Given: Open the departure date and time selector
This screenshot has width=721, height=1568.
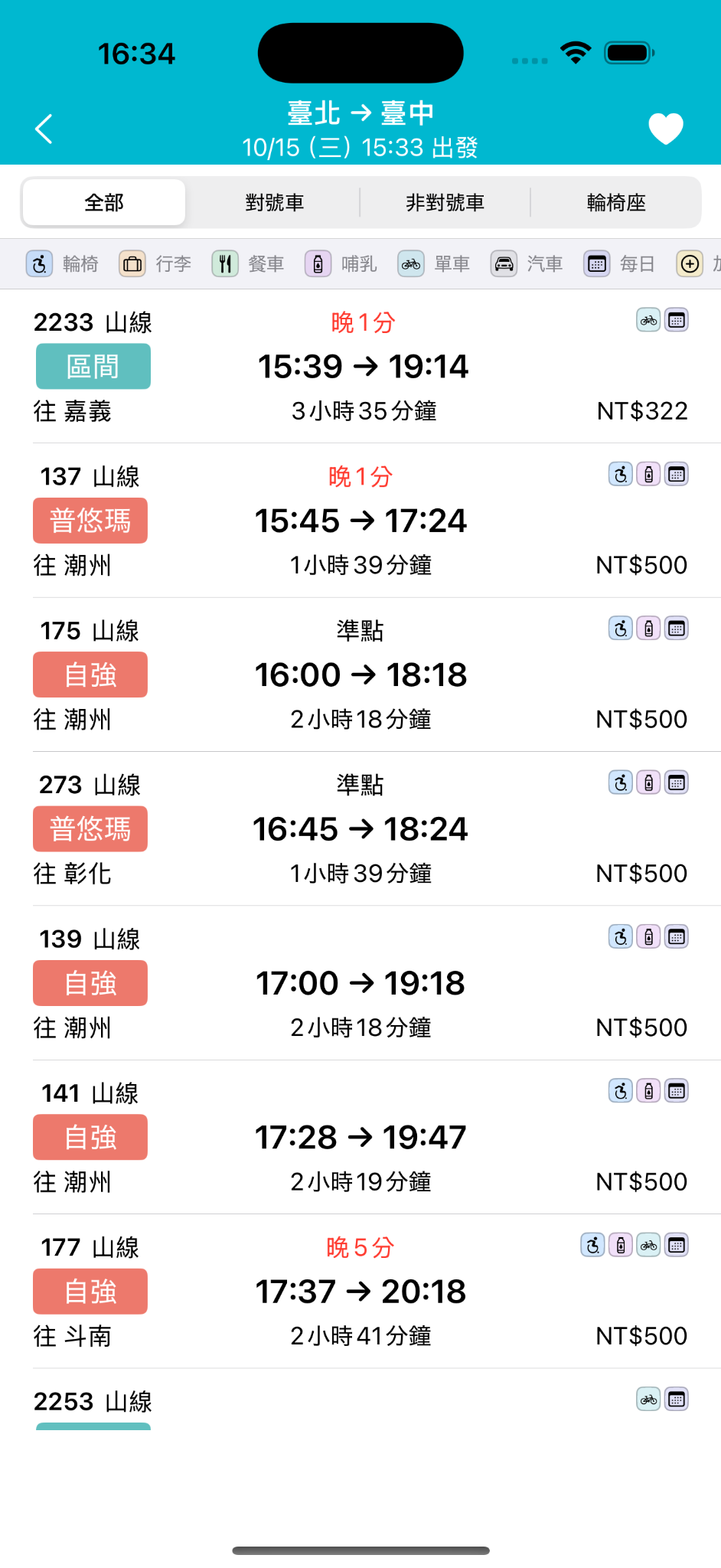Looking at the screenshot, I should click(360, 147).
